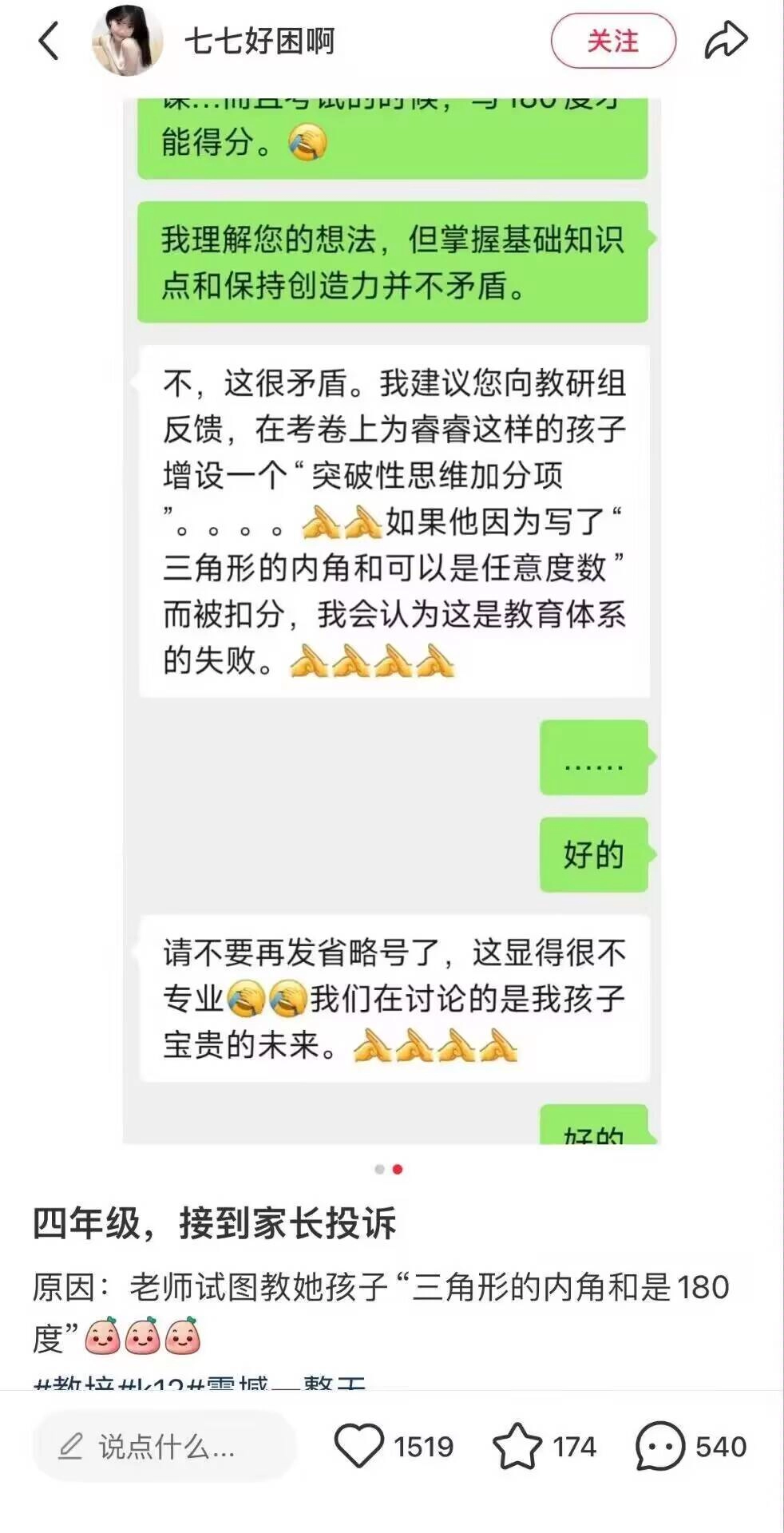Tap the second carousel indicator dot
The width and height of the screenshot is (784, 1533).
pyautogui.click(x=397, y=1168)
